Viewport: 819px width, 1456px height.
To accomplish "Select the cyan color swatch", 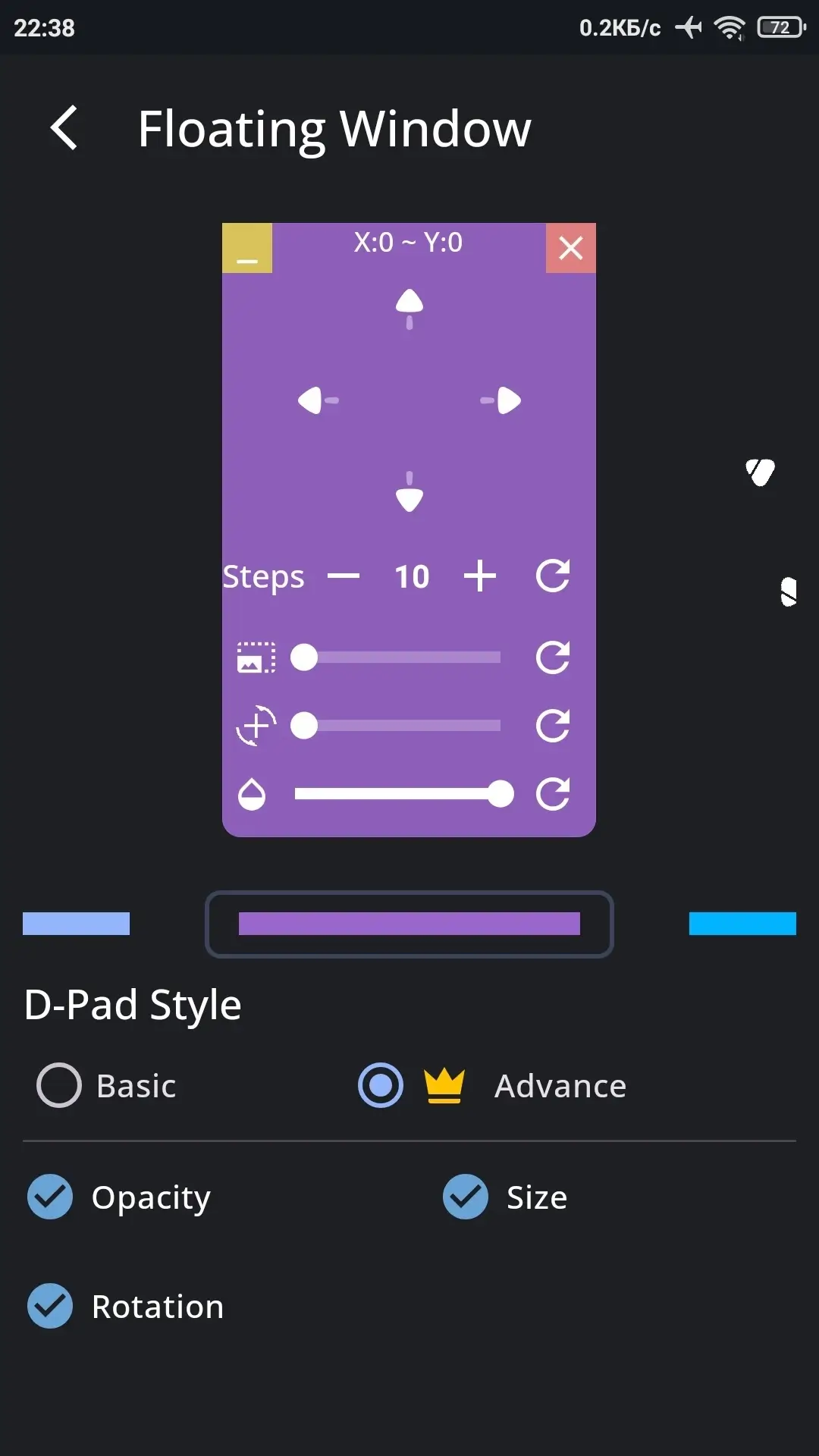I will (x=742, y=924).
